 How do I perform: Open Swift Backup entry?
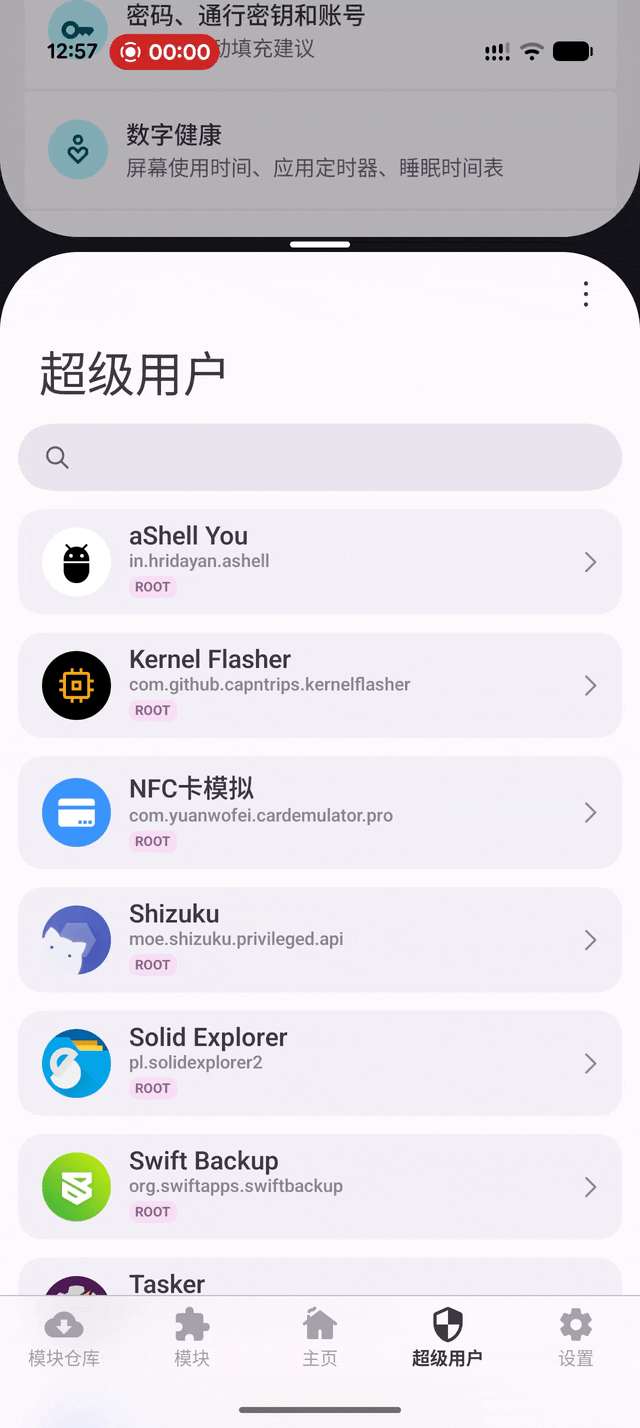click(x=320, y=1186)
